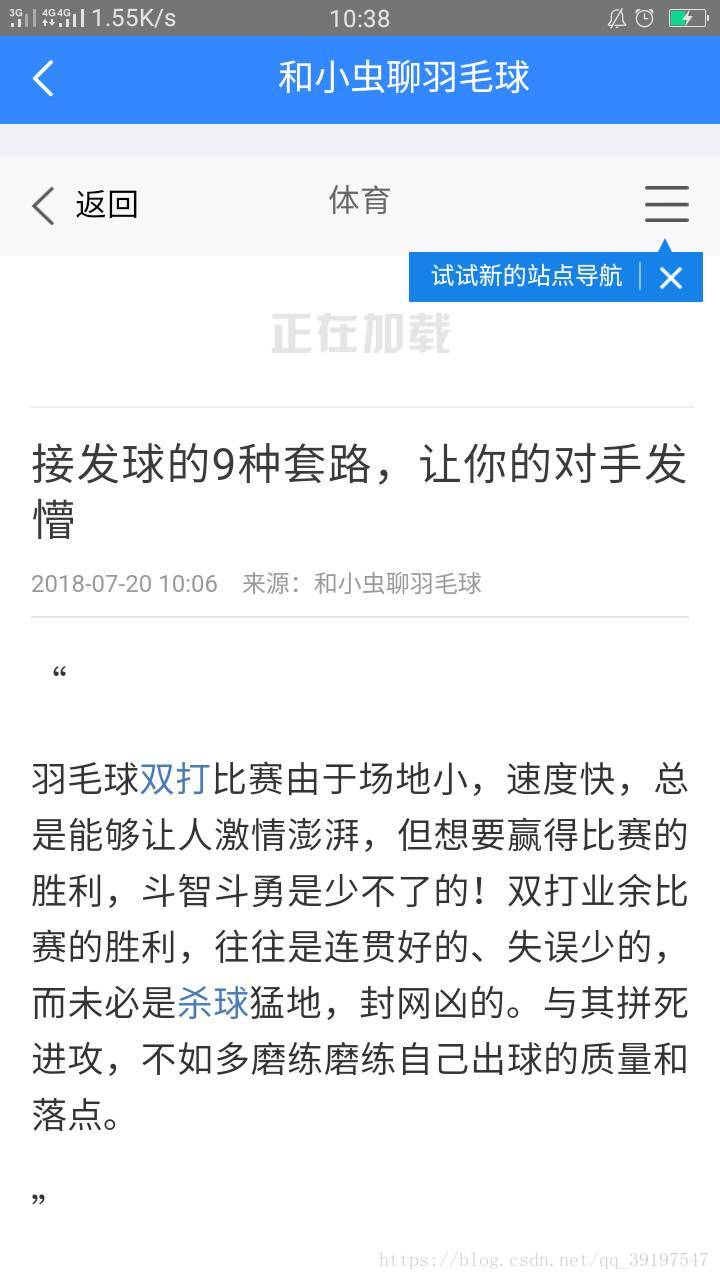
Task: Tap the 试试新的站点导航 tip banner
Action: [527, 277]
